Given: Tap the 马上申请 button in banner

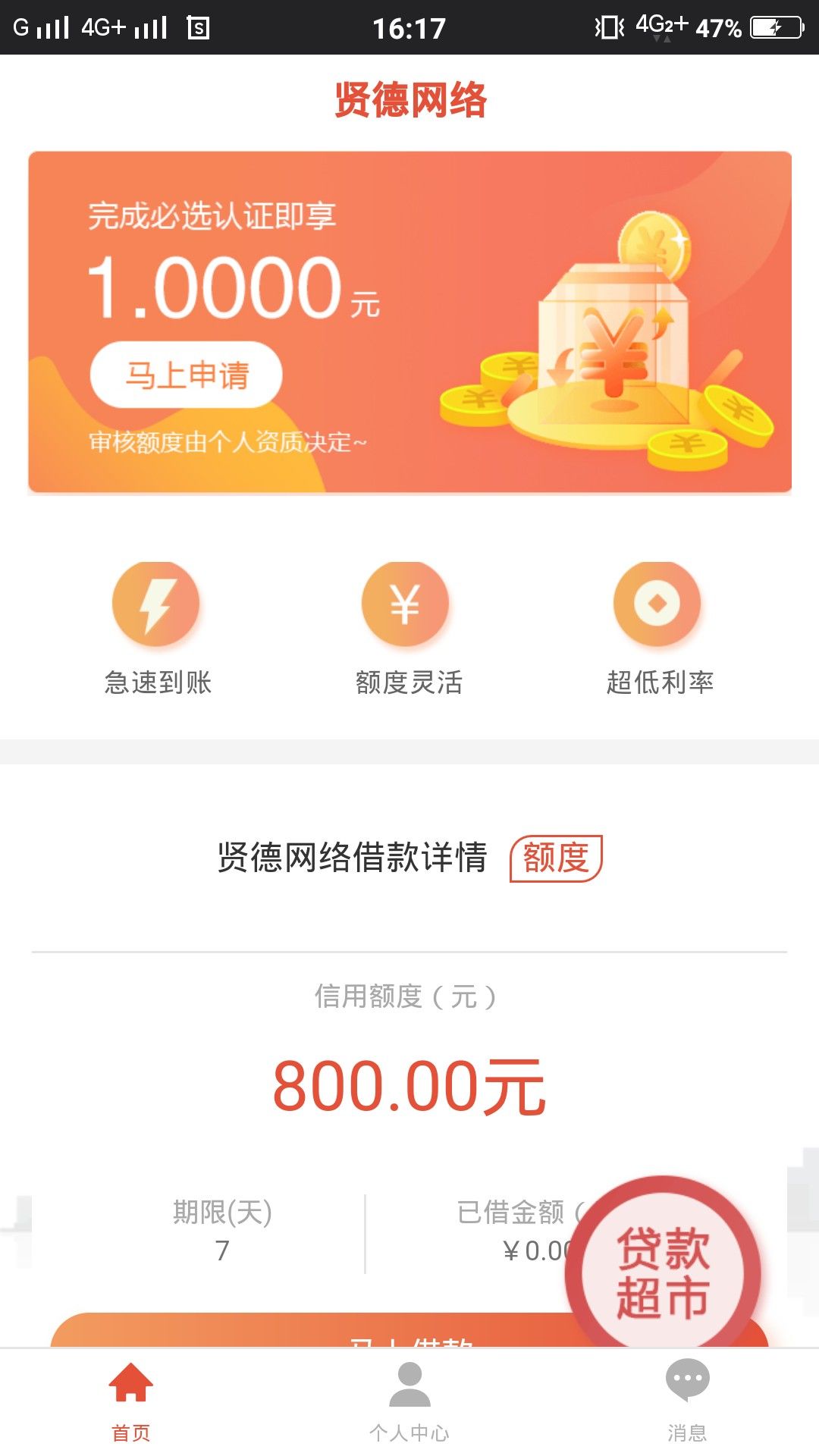Looking at the screenshot, I should pos(186,375).
